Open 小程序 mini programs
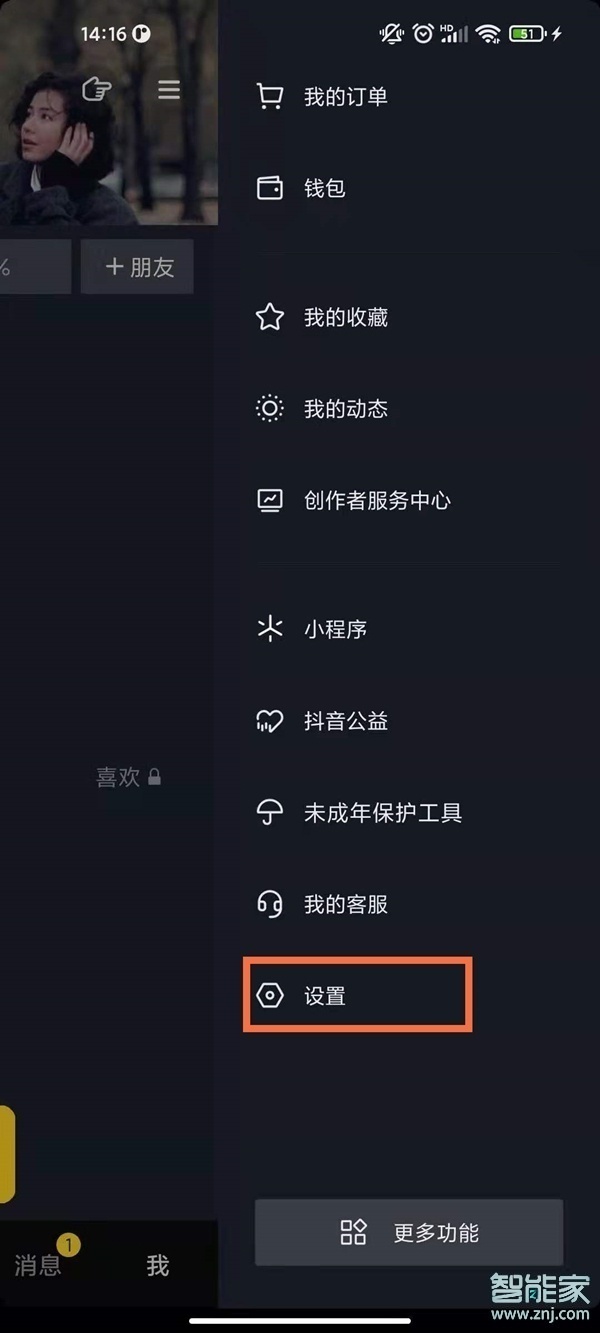 click(x=334, y=630)
